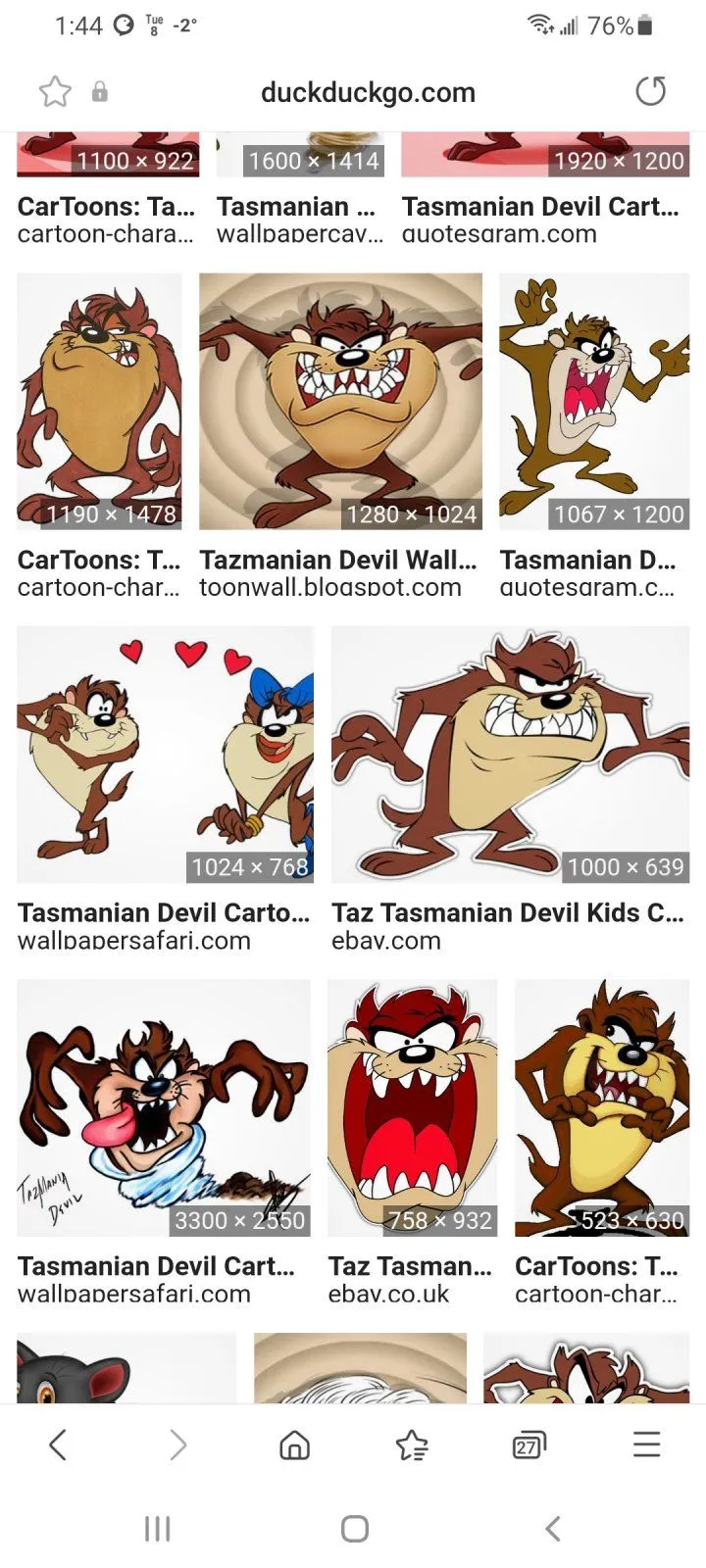Viewport: 706px width, 1568px height.
Task: Open the 1600 × 1414 wallpapercave image
Action: coord(300,155)
